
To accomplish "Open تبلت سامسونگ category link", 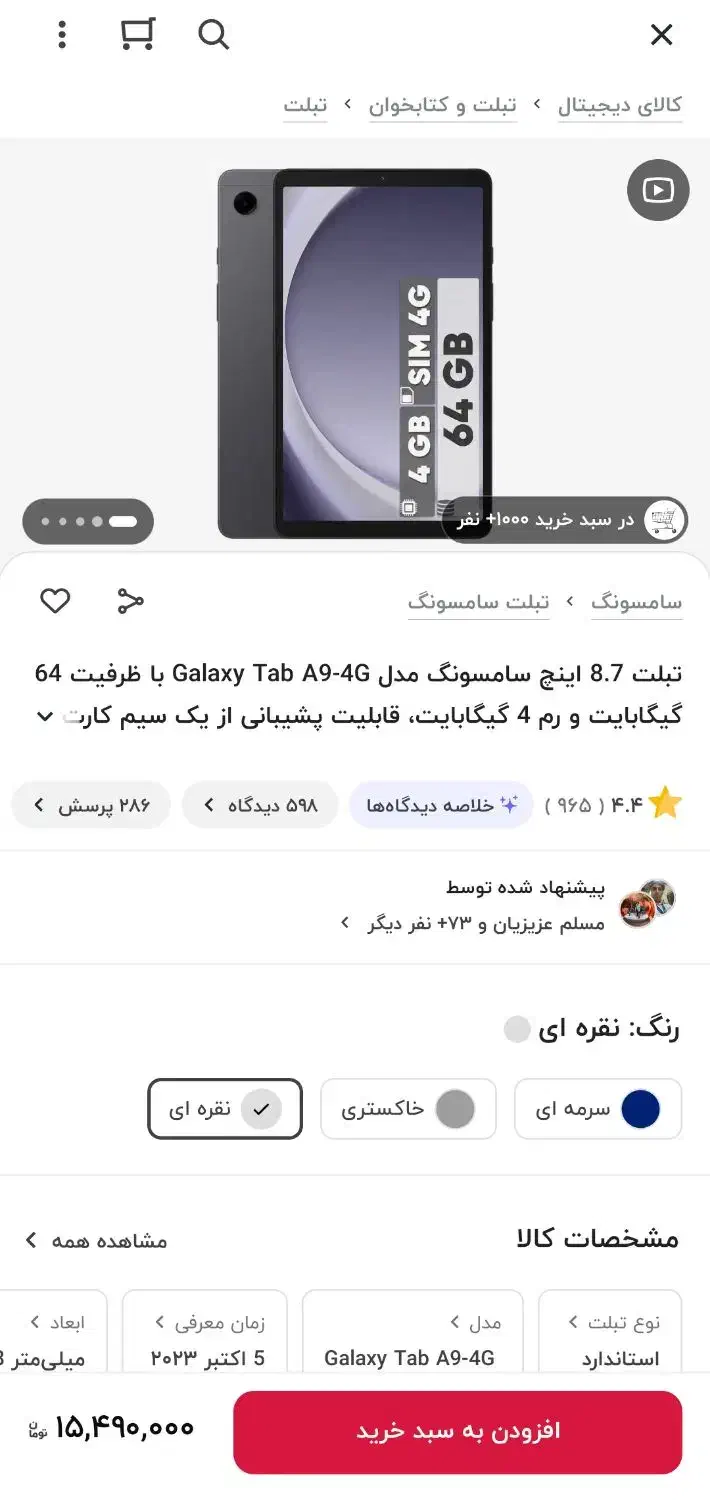I will (478, 602).
